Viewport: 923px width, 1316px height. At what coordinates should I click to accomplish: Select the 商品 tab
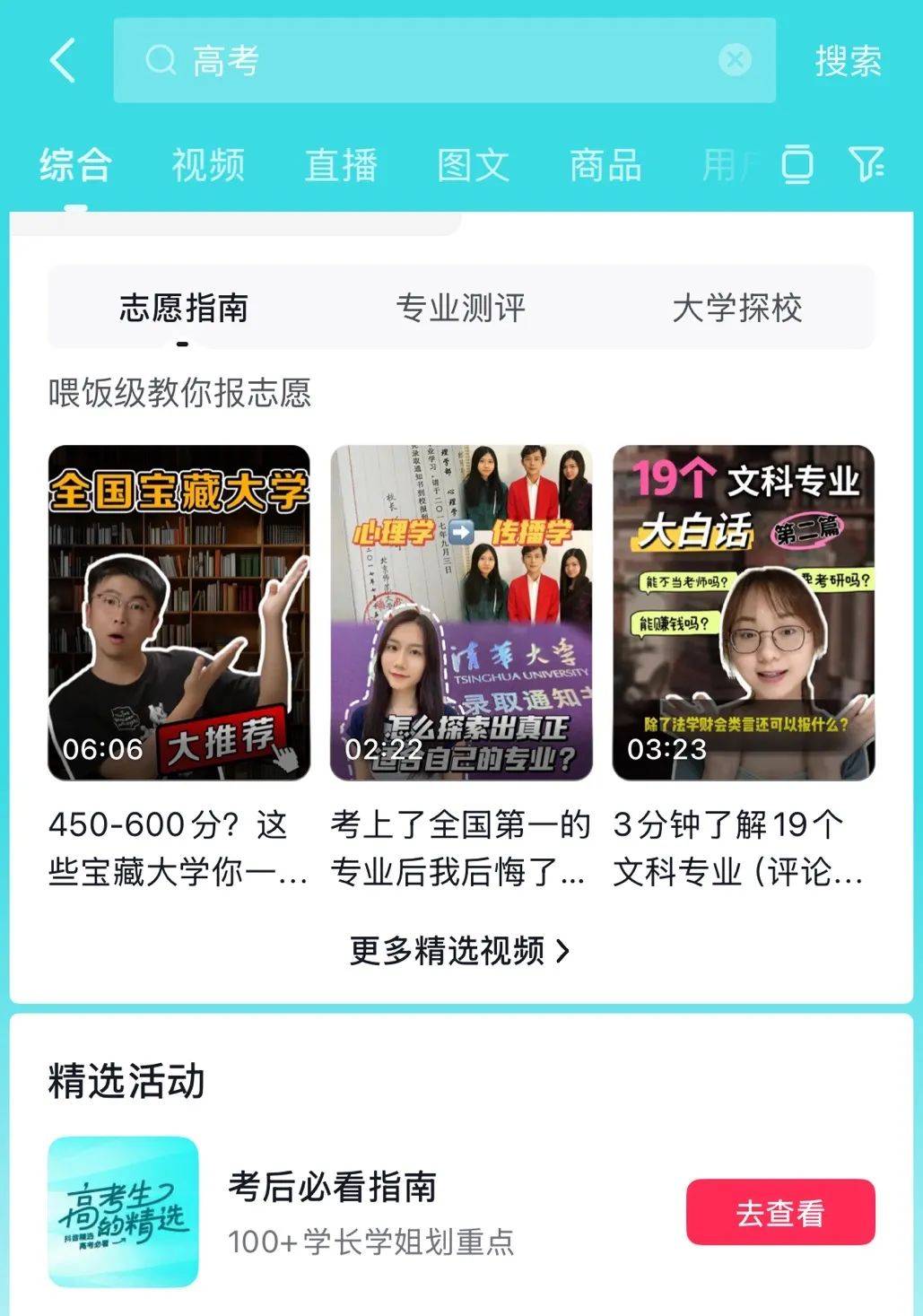605,165
